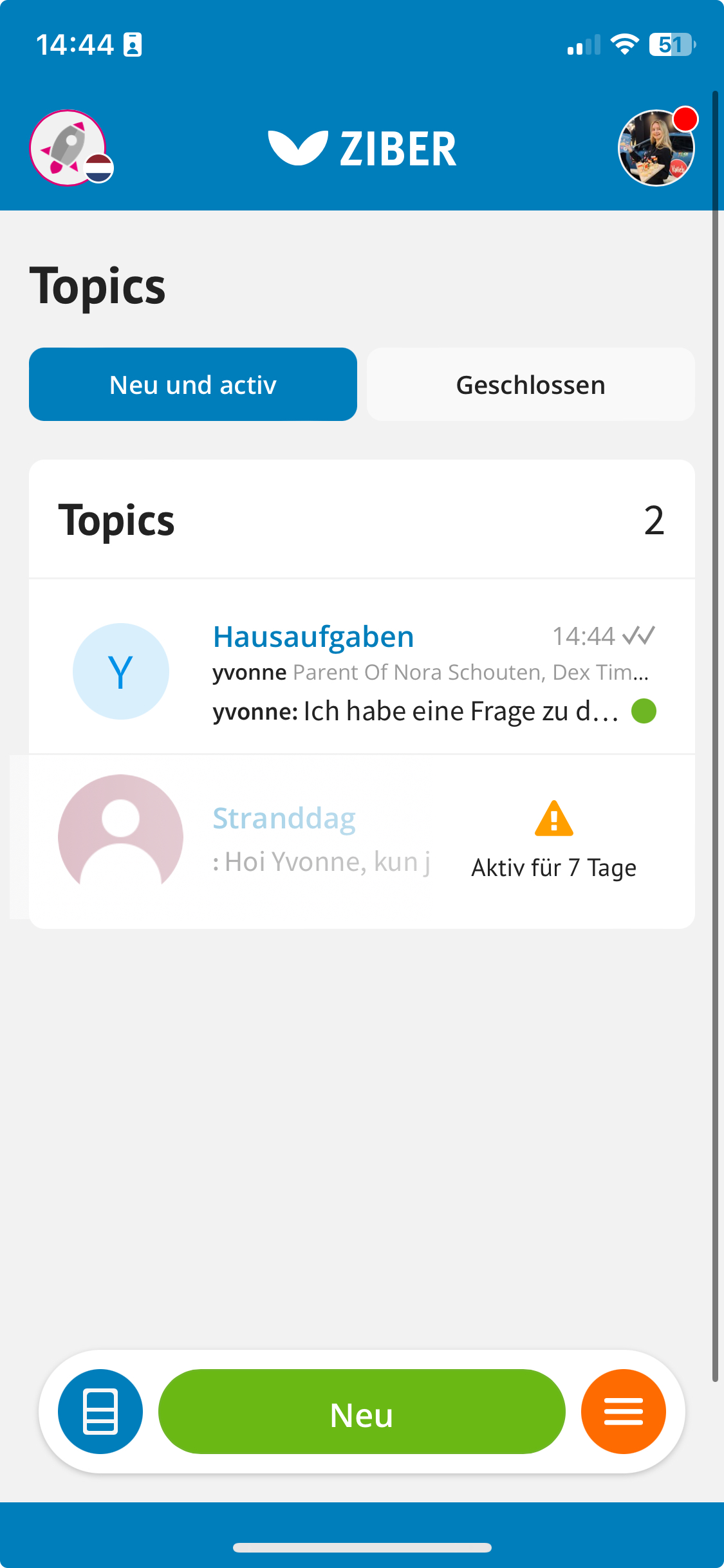This screenshot has width=724, height=1568.
Task: Tap the blue list view button
Action: pos(100,1412)
